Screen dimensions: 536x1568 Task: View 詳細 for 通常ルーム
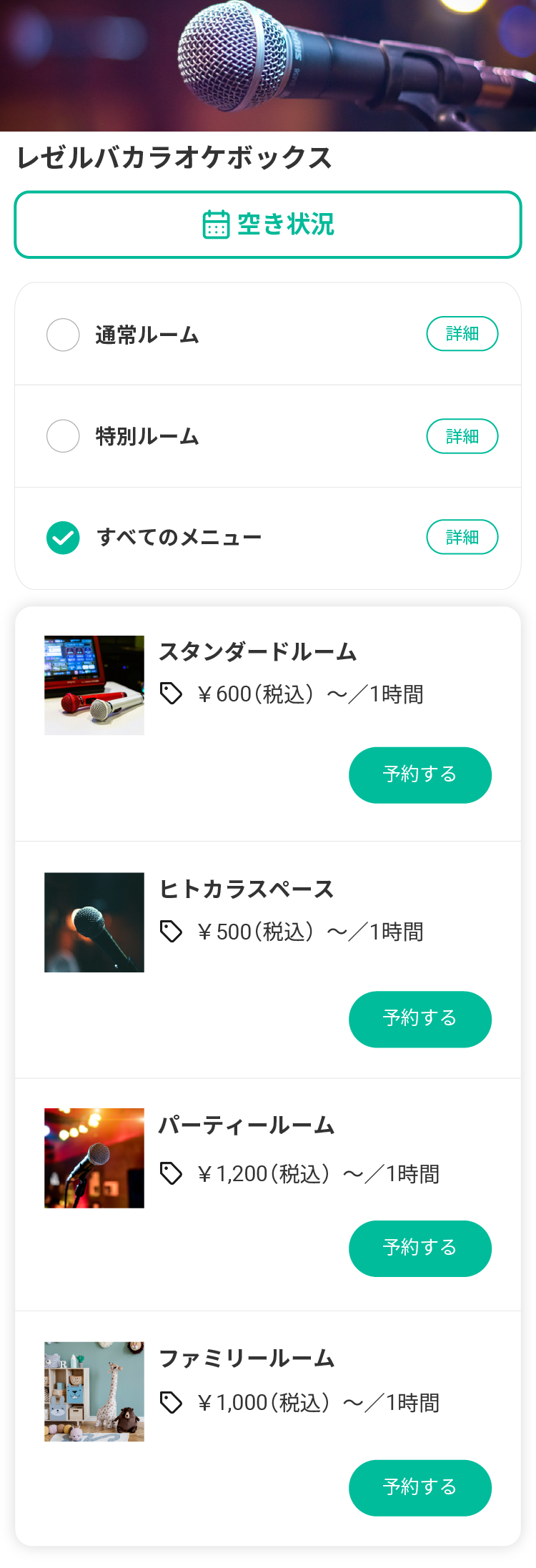tap(462, 334)
